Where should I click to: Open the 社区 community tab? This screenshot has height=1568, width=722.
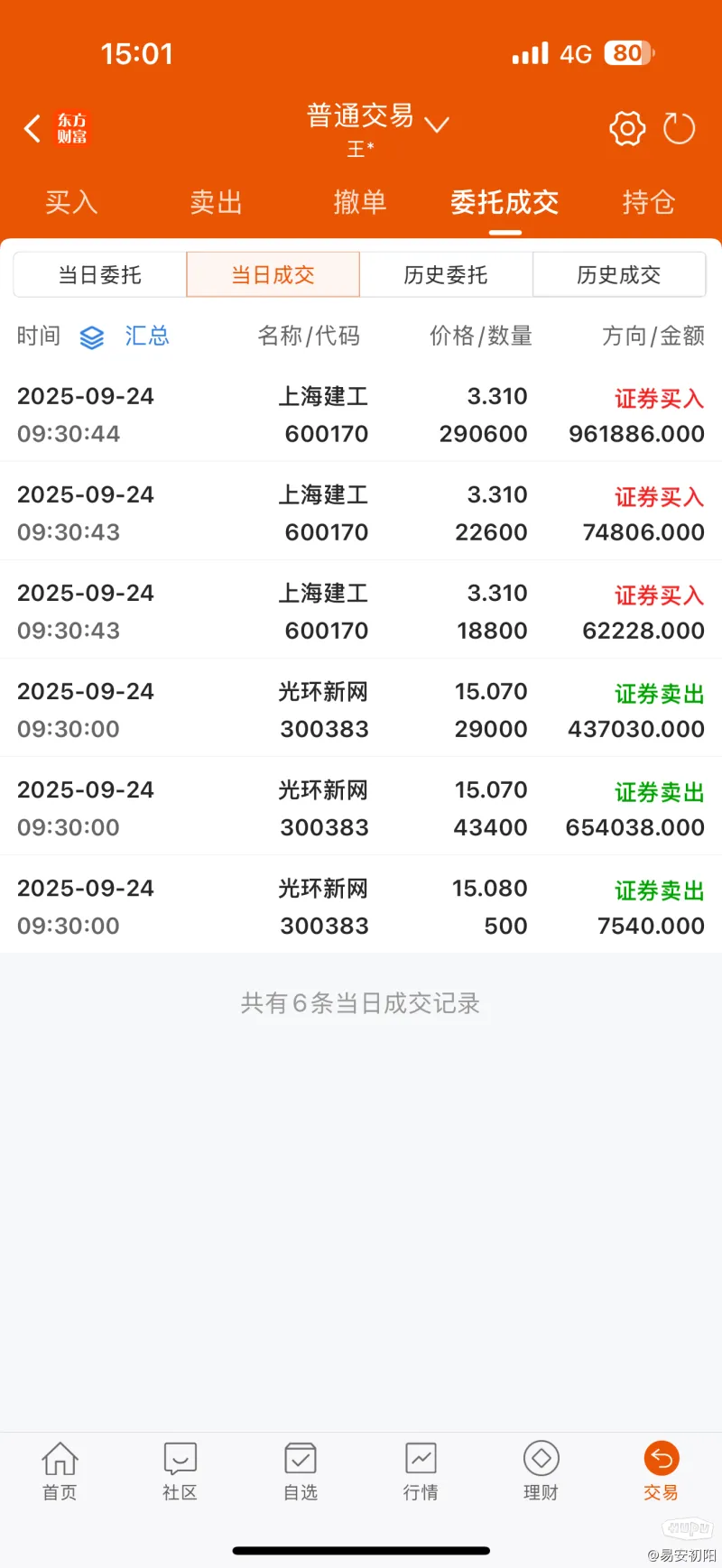(x=180, y=1471)
